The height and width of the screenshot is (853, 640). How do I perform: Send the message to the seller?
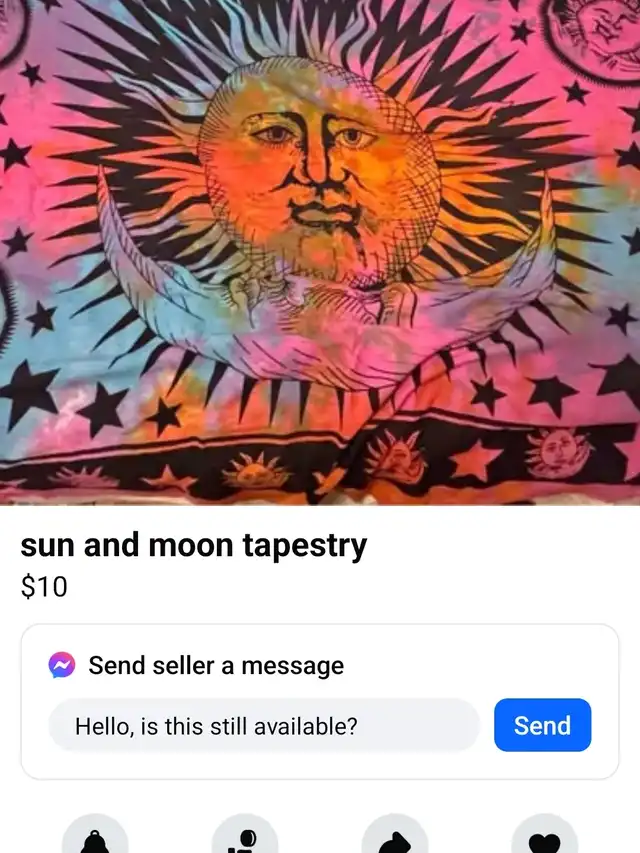[542, 725]
